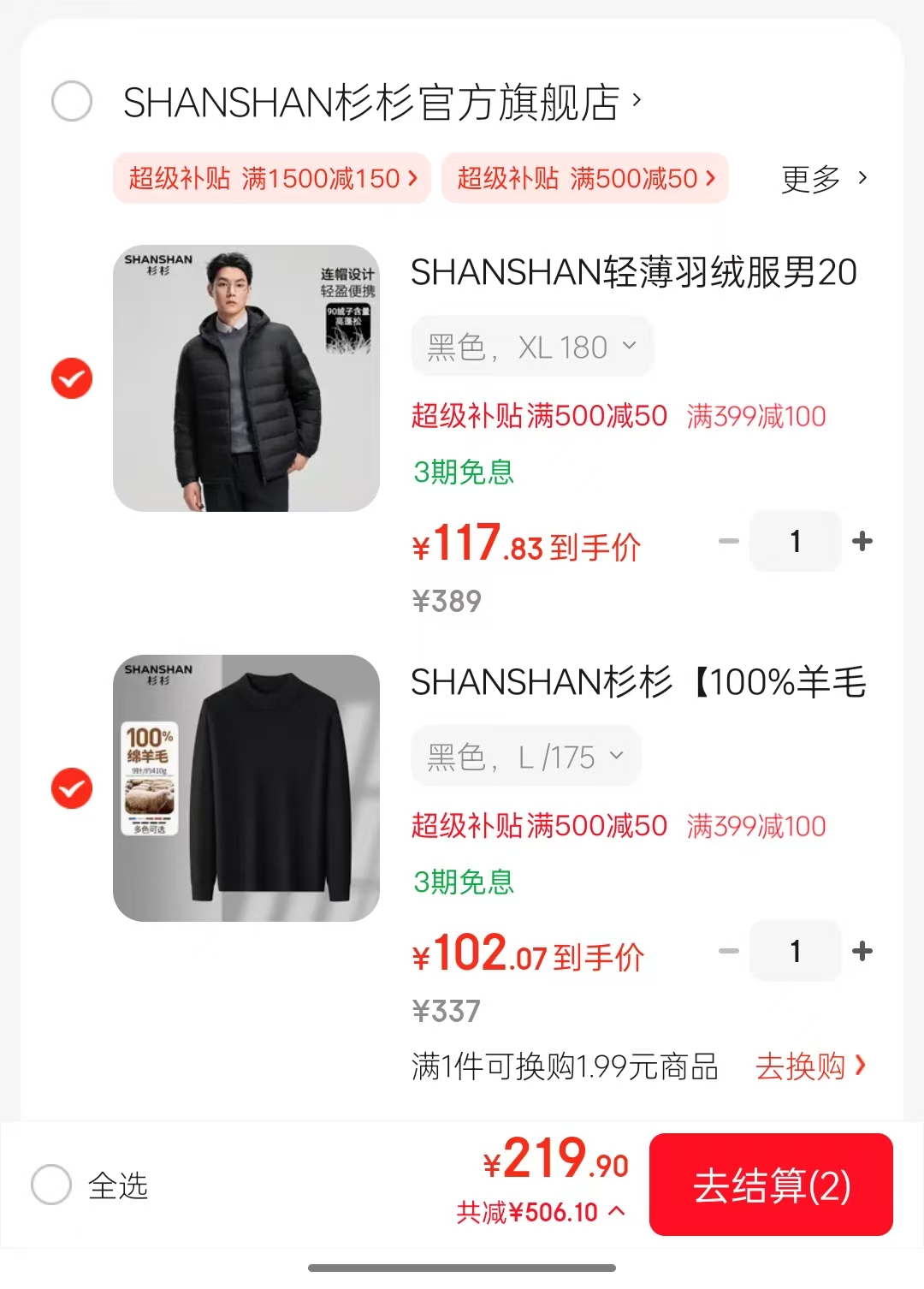The height and width of the screenshot is (1289, 924).
Task: Decrease quantity of the down jacket
Action: point(729,541)
